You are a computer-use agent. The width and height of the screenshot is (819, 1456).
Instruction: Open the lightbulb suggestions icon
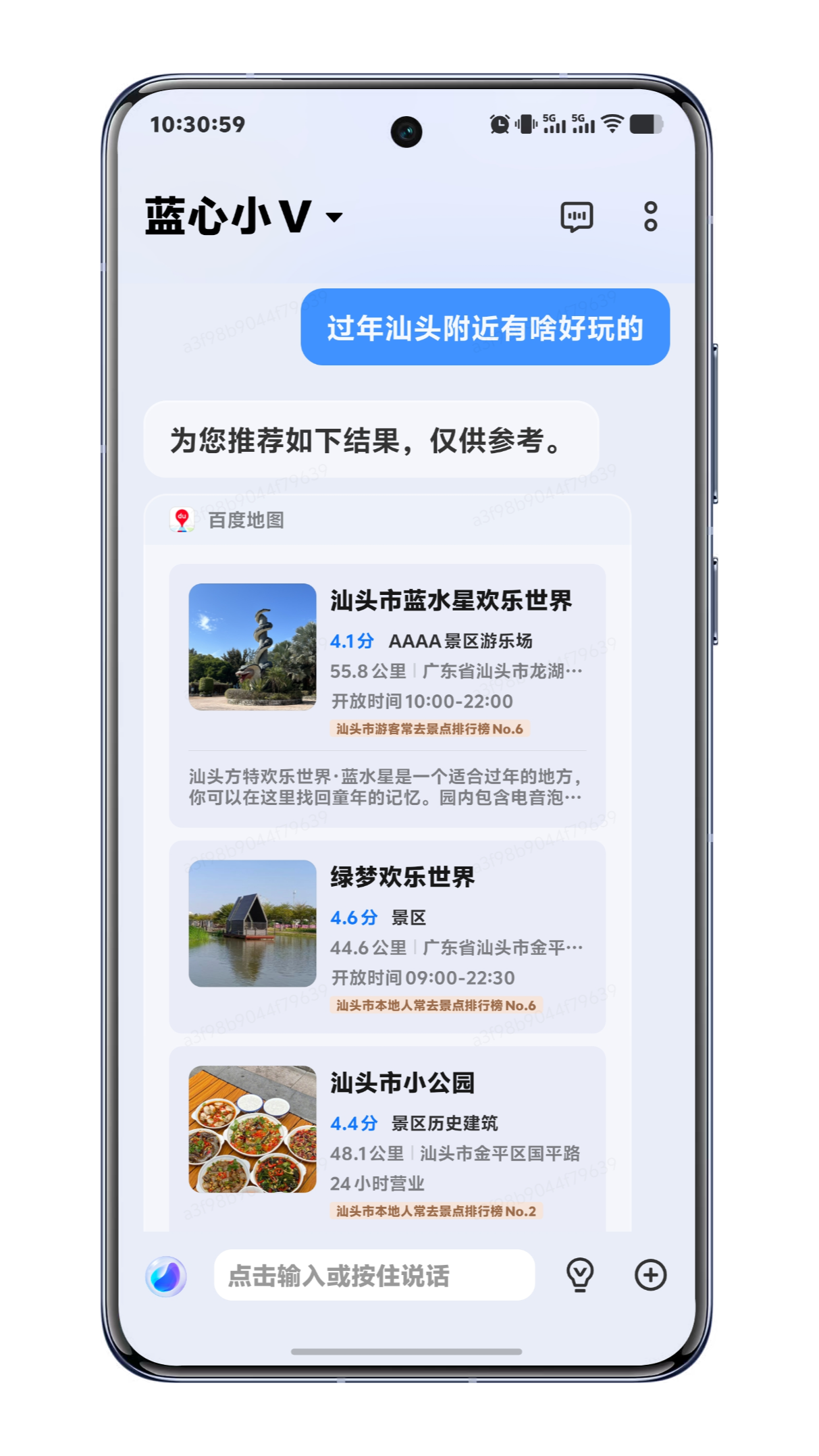pos(579,1275)
